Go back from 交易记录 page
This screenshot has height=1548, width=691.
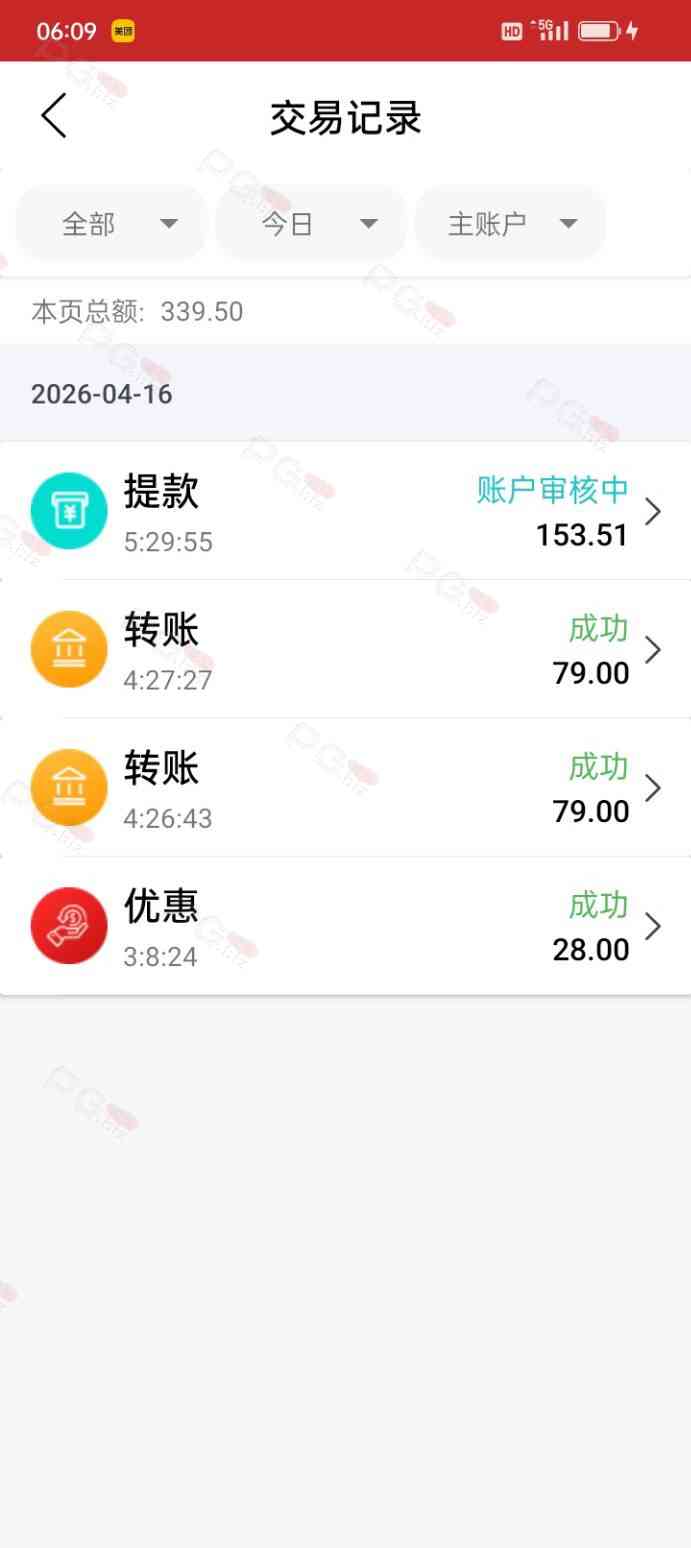(x=54, y=116)
